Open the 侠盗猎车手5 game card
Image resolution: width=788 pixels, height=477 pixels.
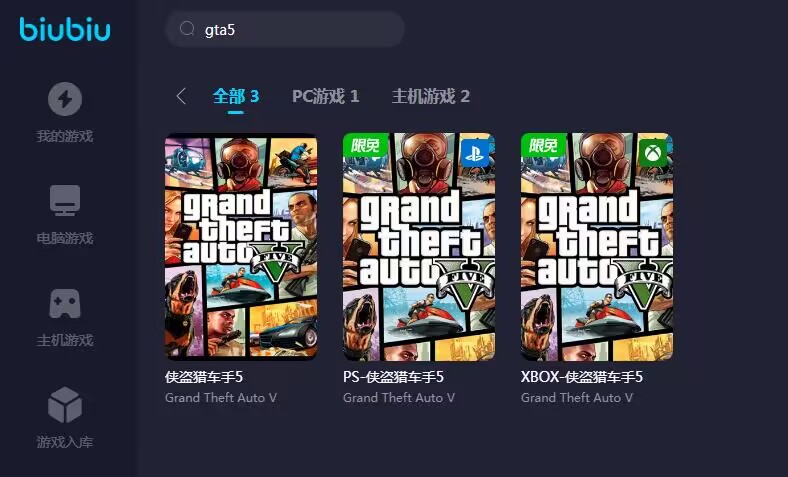[x=241, y=247]
